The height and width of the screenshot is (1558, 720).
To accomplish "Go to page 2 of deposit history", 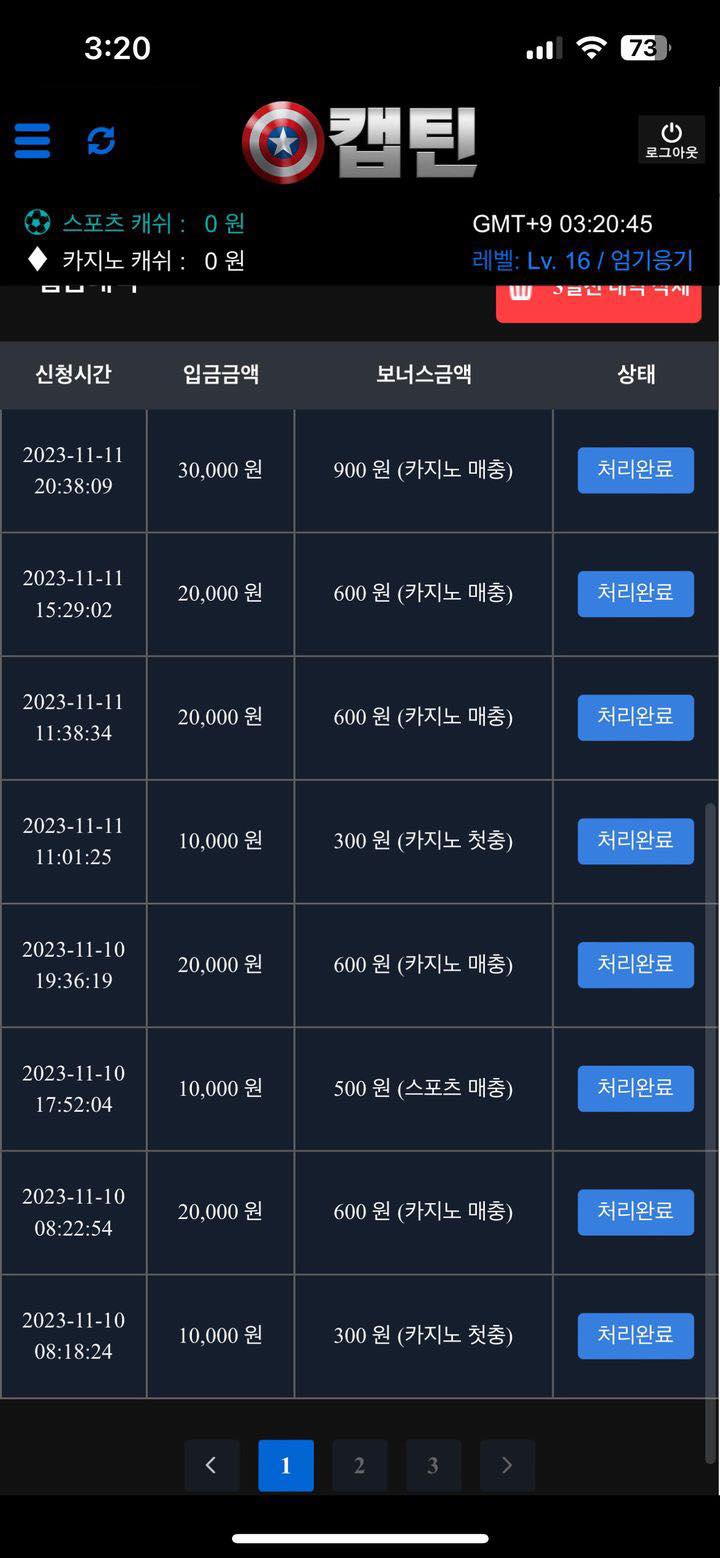I will pos(359,1465).
